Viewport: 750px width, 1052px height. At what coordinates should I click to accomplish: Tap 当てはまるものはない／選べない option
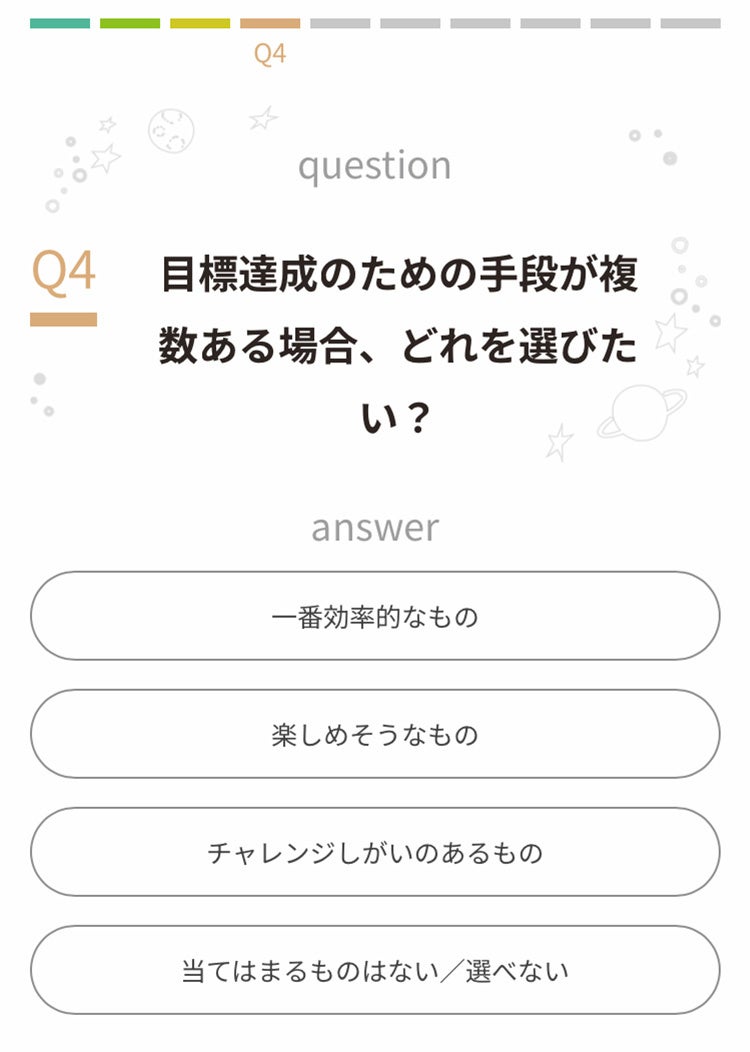[x=375, y=970]
